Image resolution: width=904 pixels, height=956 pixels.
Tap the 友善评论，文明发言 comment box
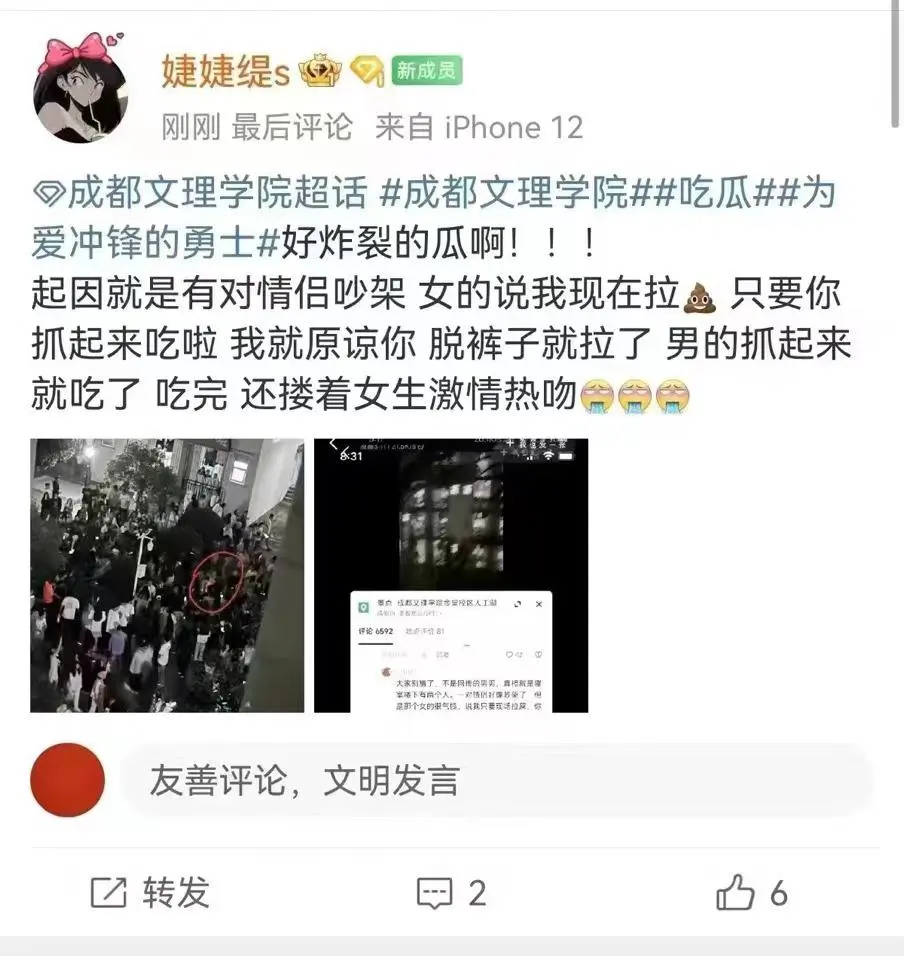[495, 781]
